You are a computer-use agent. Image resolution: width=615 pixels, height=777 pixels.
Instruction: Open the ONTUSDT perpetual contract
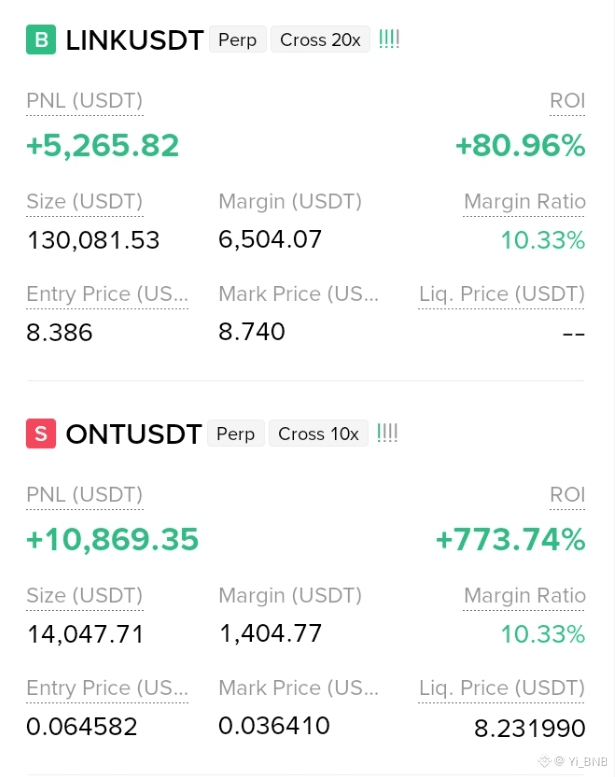click(x=133, y=434)
